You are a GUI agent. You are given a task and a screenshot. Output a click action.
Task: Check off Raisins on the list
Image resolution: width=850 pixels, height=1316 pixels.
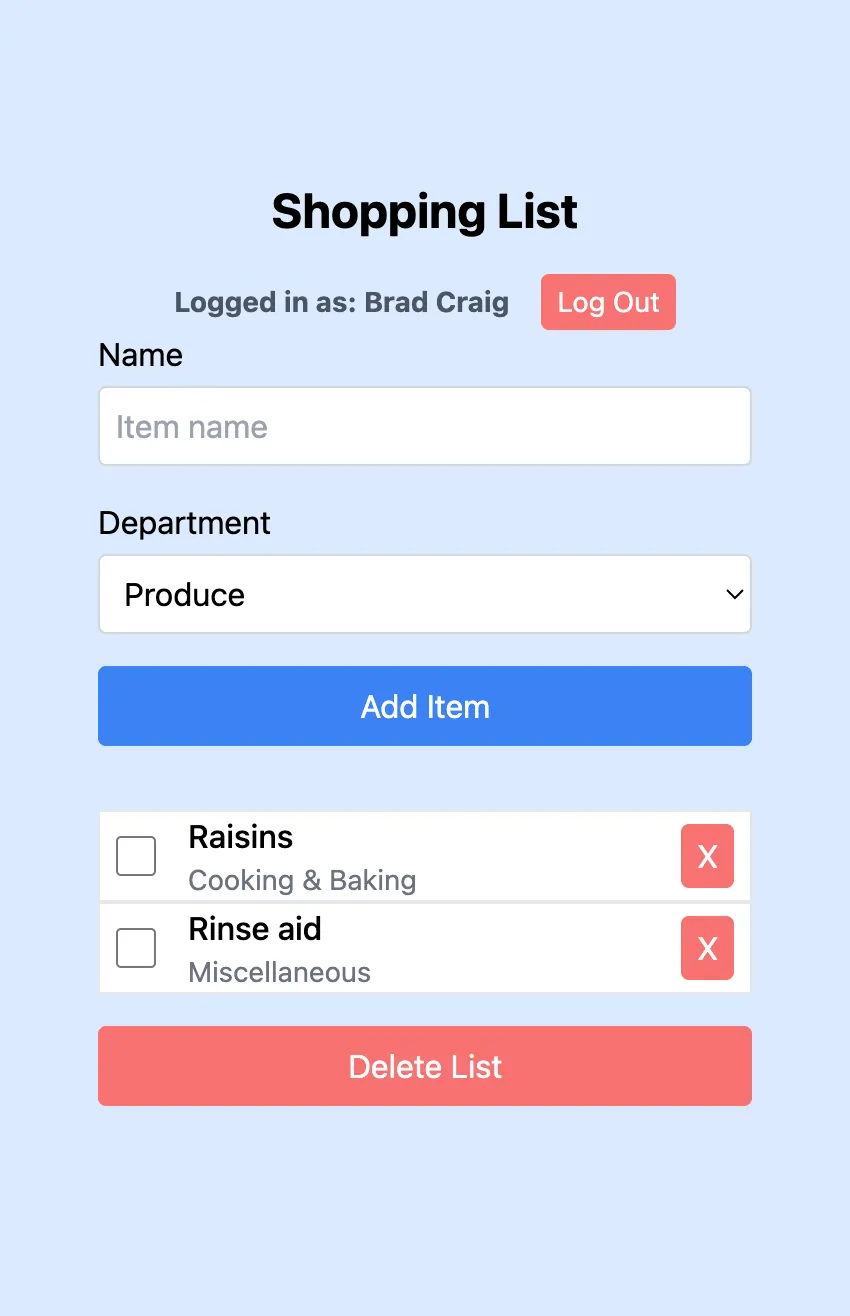(136, 856)
